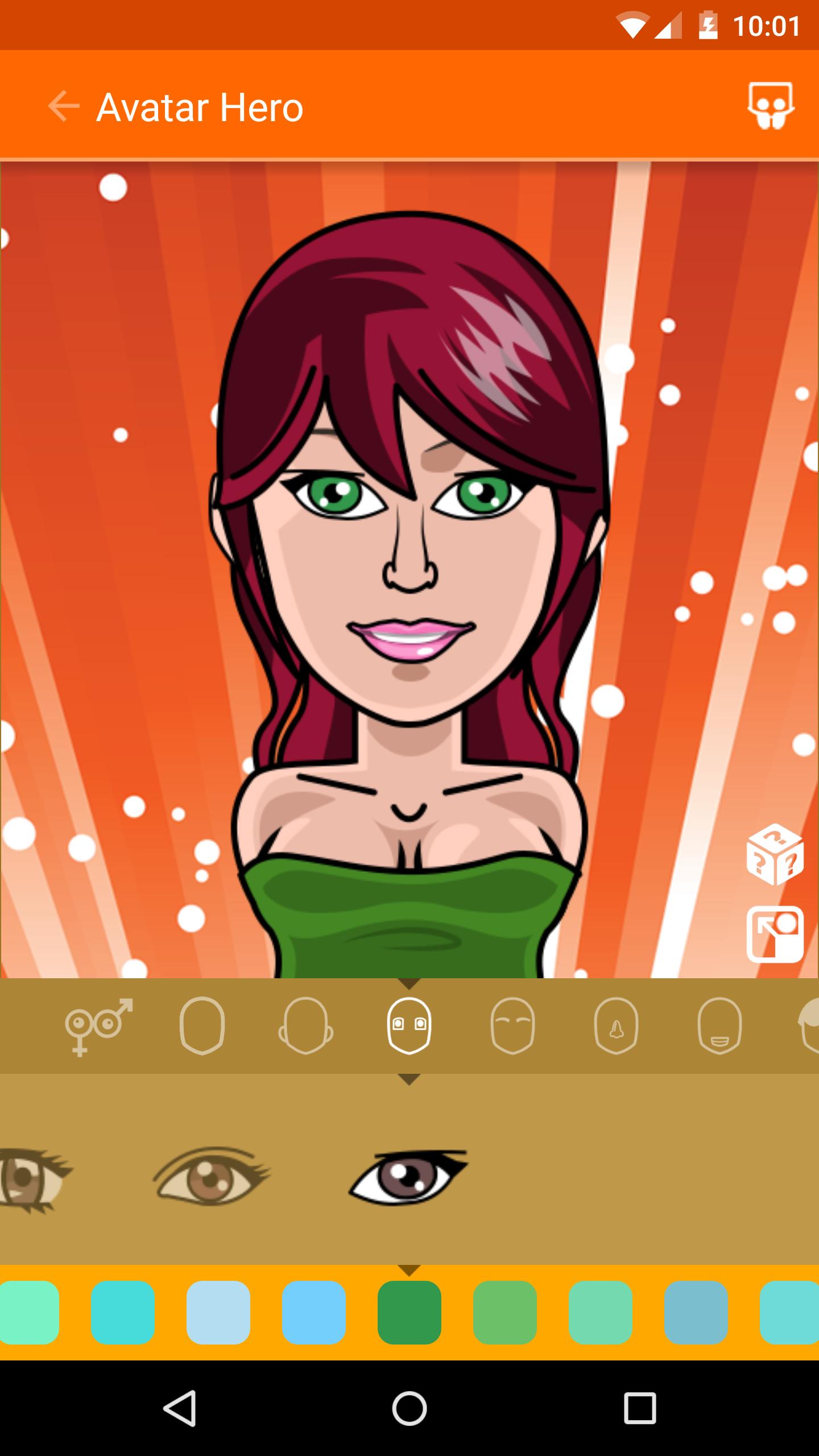
Task: Pick the pale blue eye color swatch
Action: point(218,1312)
